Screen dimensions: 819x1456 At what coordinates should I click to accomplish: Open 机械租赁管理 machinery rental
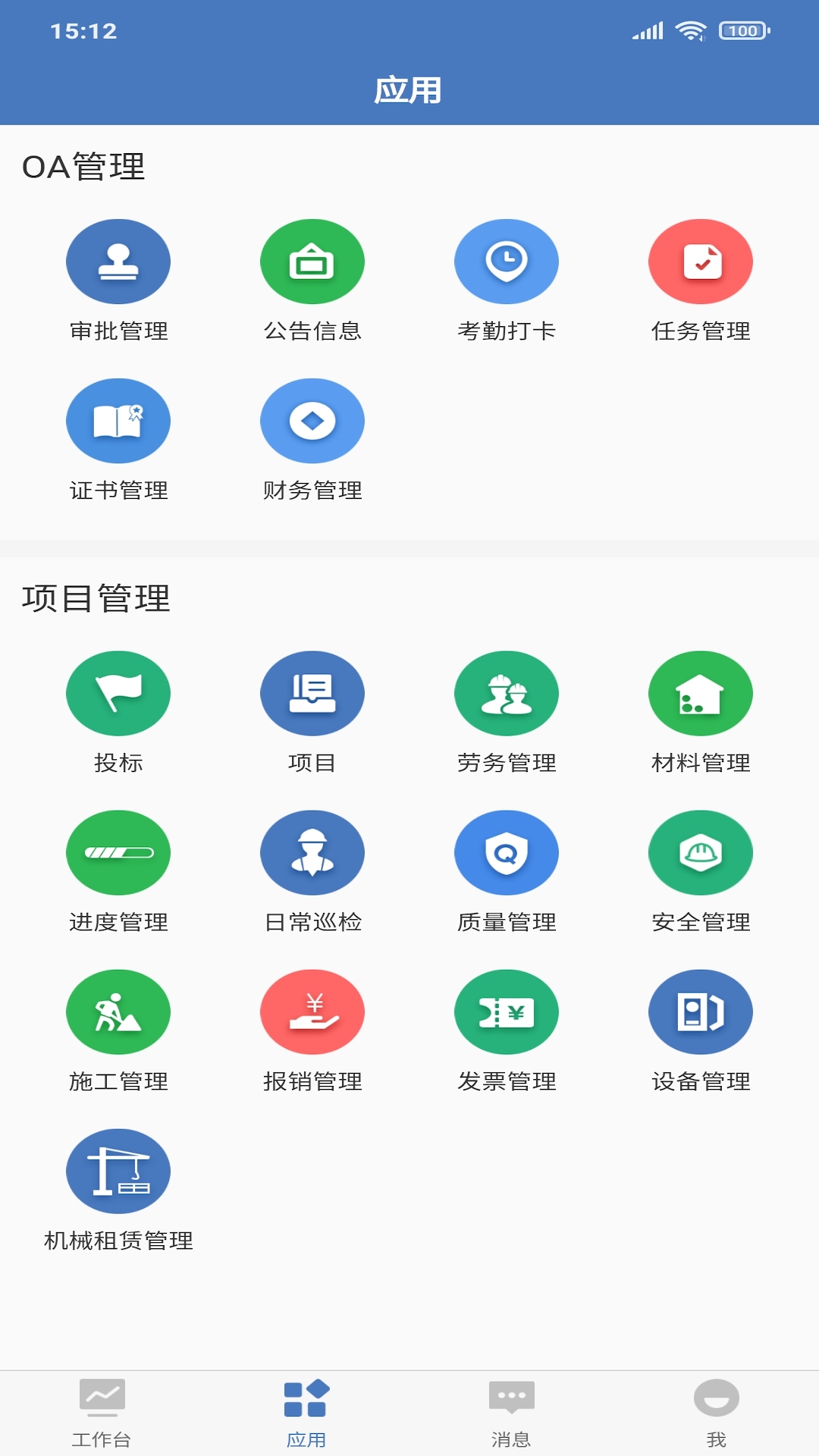118,1172
